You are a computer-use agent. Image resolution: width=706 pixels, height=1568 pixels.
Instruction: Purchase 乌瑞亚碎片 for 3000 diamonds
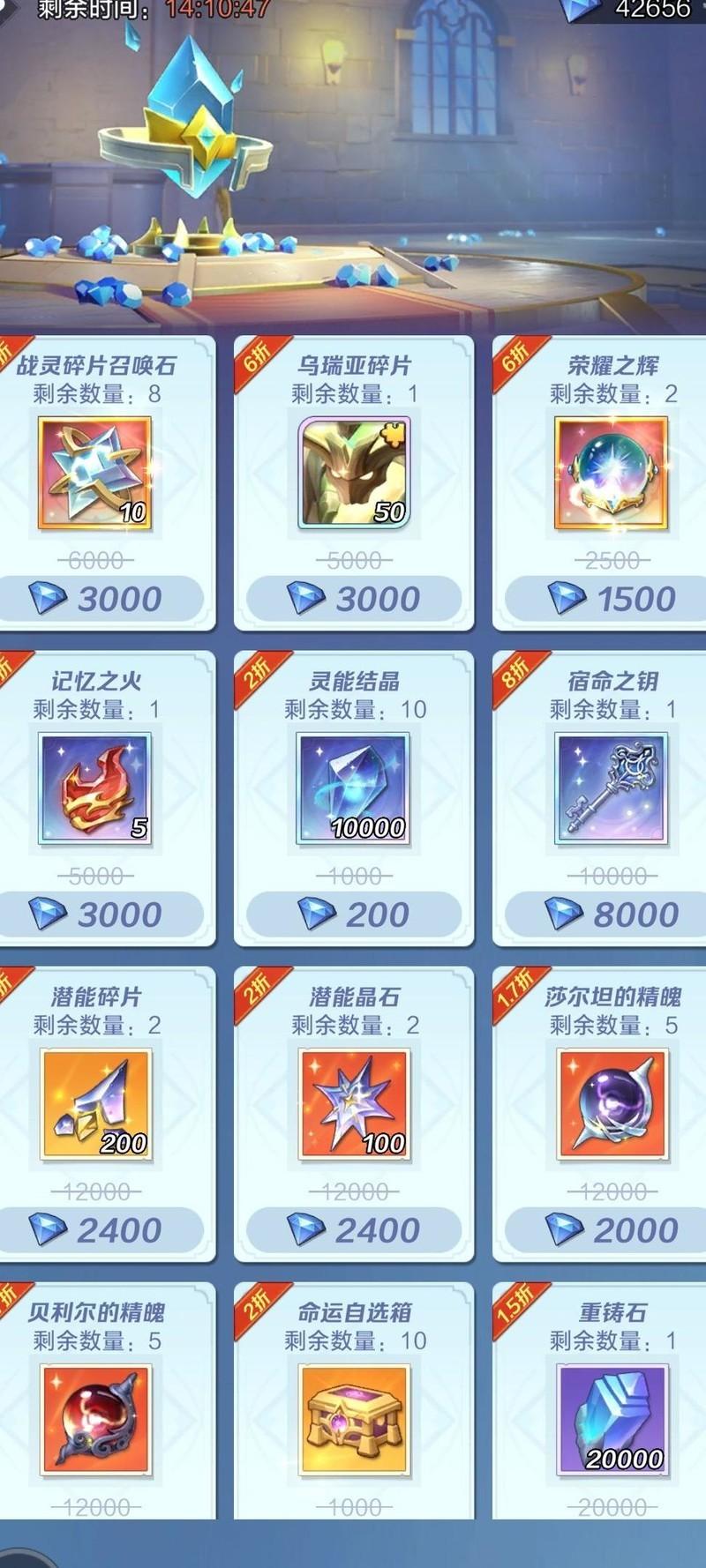click(x=354, y=599)
